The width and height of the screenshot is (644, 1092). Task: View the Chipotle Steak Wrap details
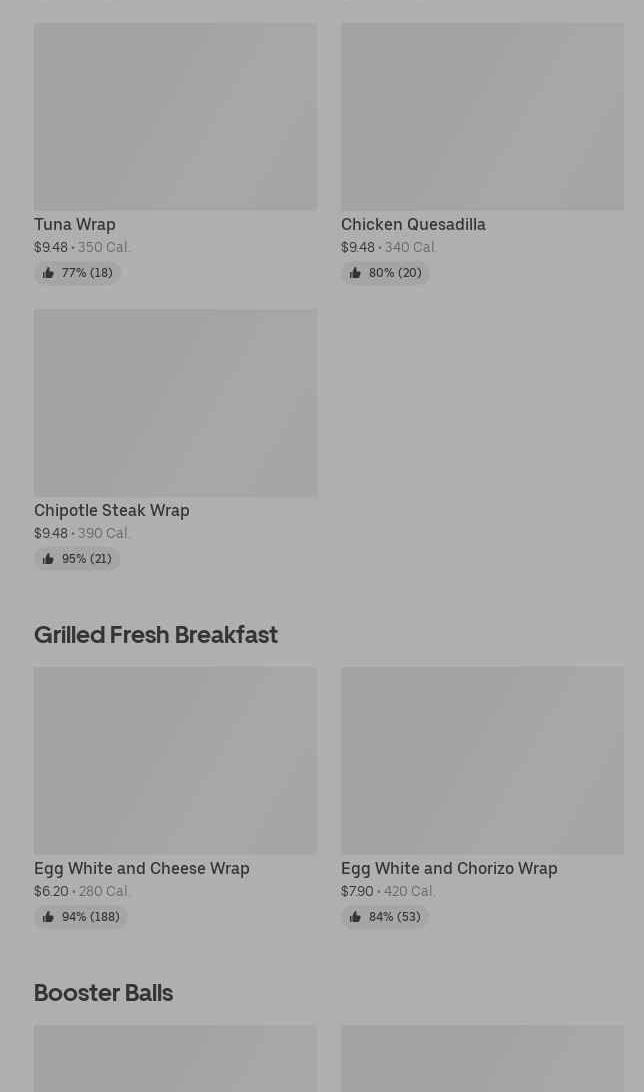click(x=175, y=439)
